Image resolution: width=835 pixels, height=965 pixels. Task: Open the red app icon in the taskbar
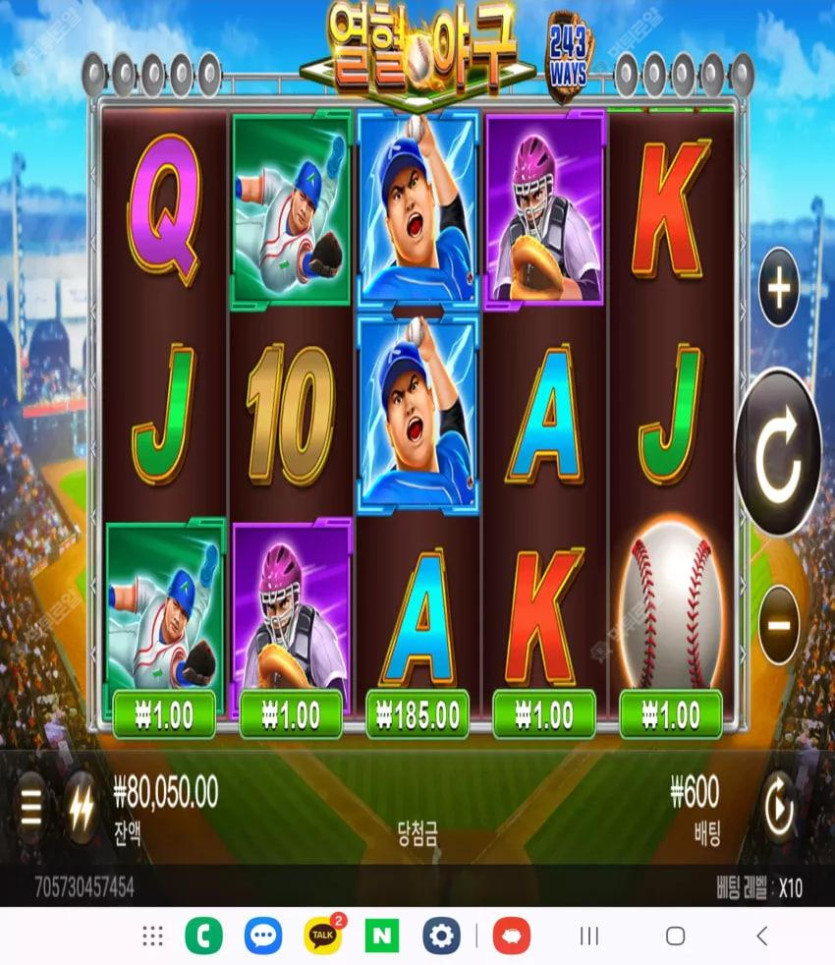511,936
